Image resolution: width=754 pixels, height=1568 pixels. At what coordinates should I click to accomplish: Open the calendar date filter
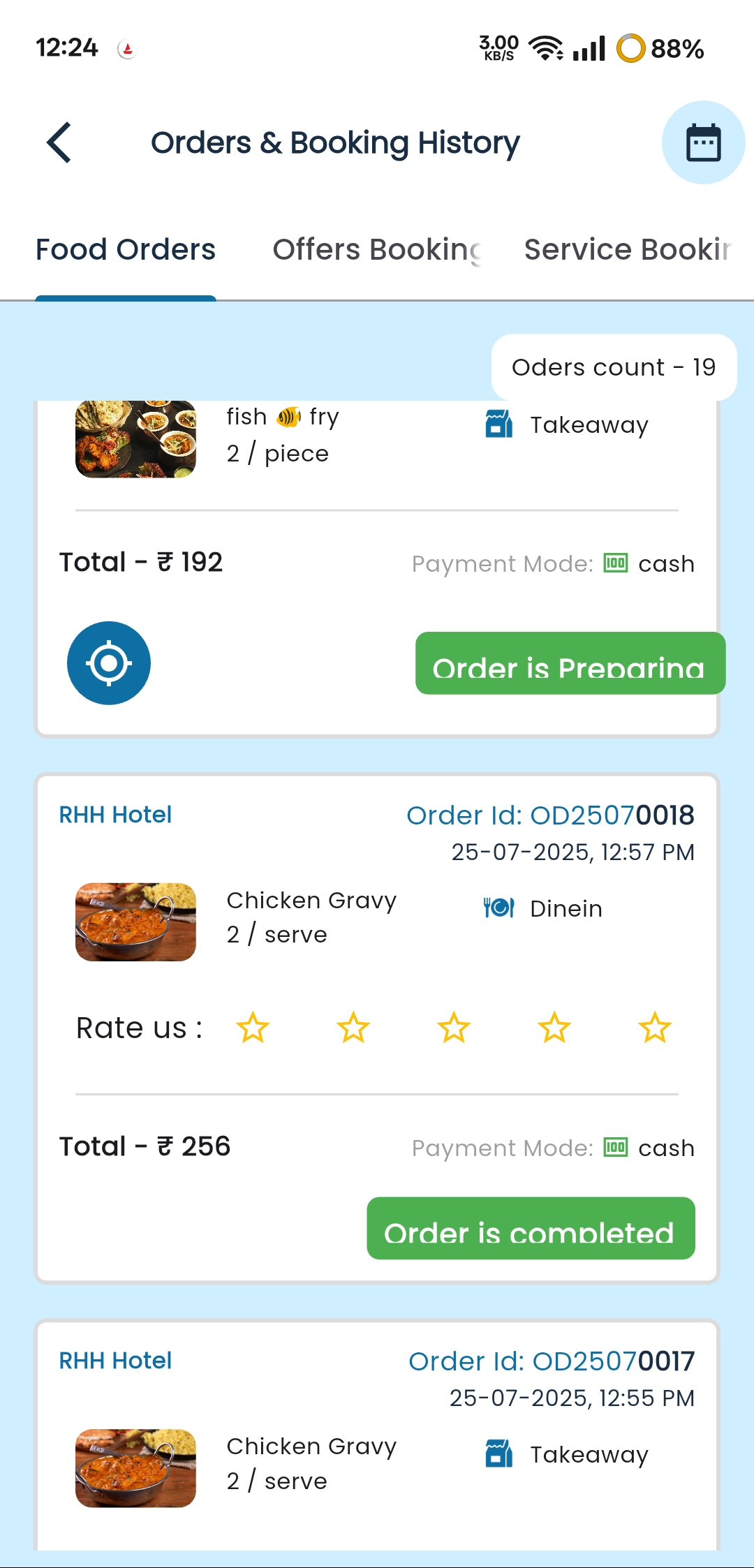702,142
